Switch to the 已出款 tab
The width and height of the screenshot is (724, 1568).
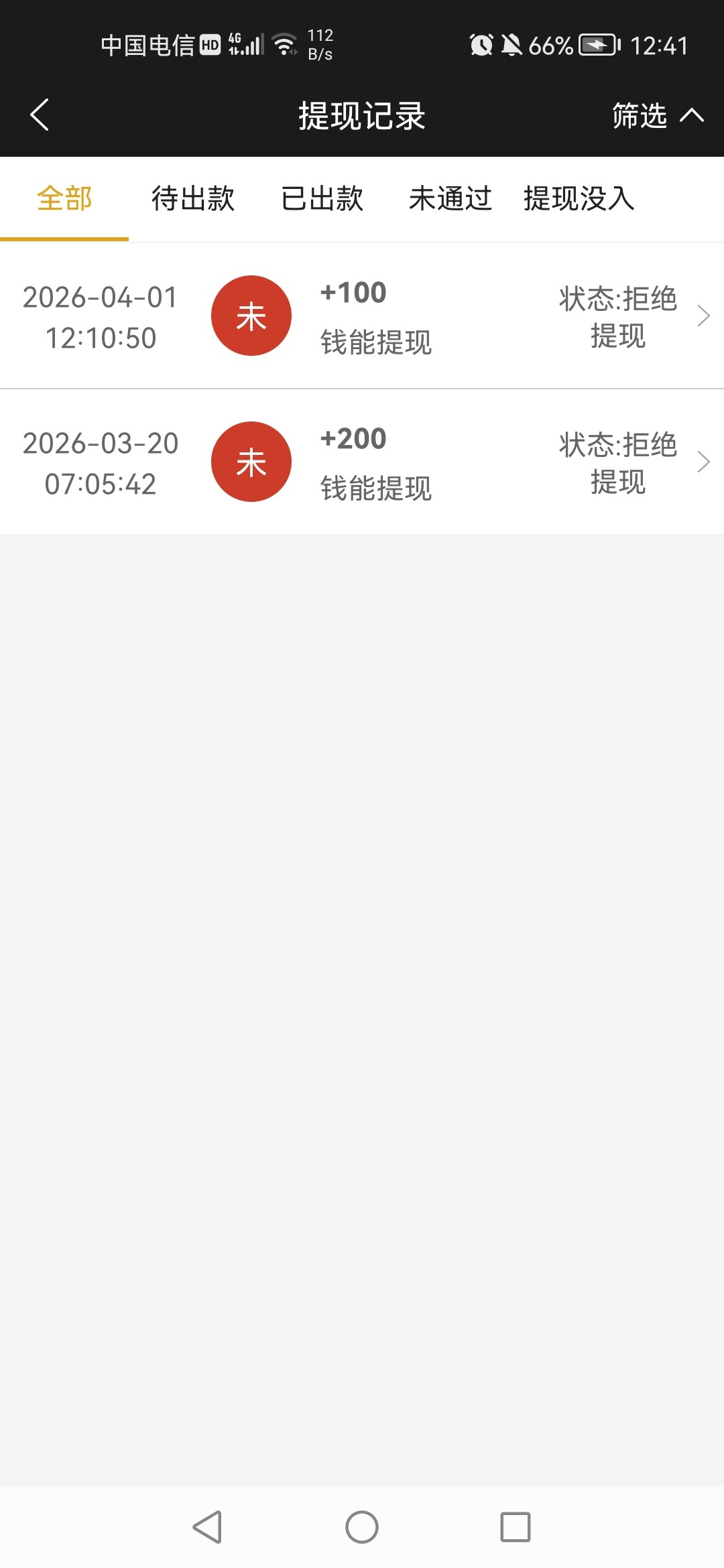322,198
